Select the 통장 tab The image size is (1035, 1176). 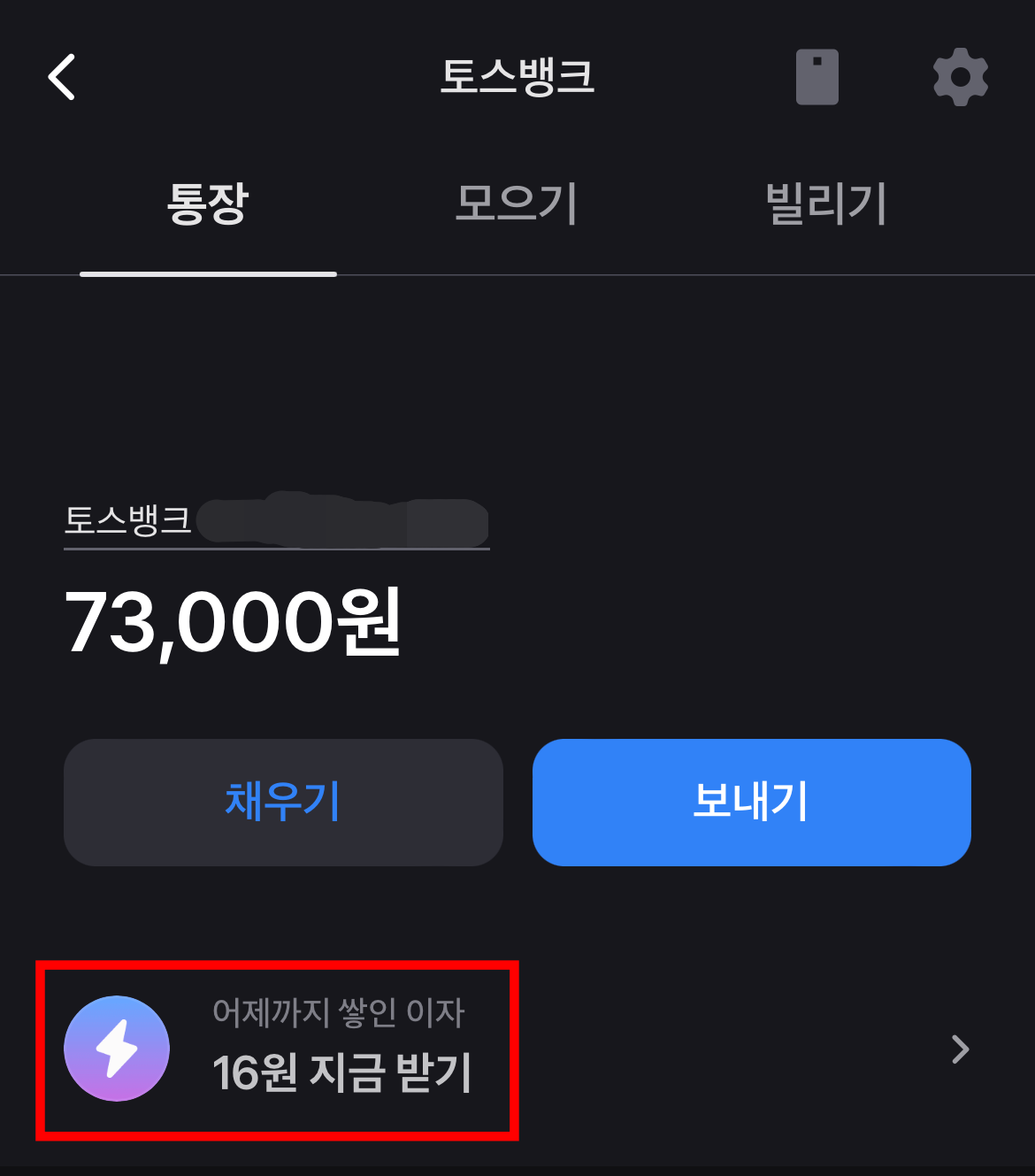pos(207,204)
